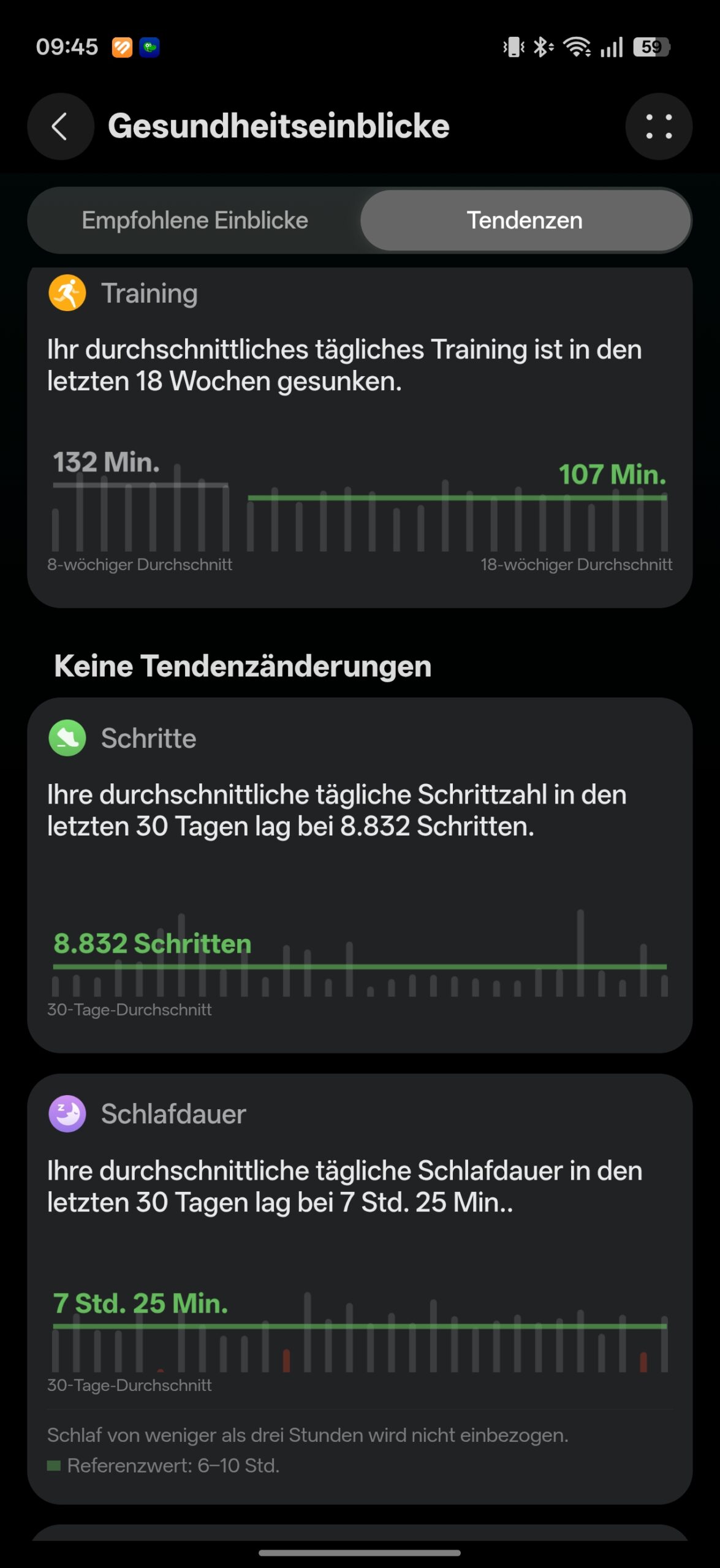Switch to Empfohlene Einblicke tab
Viewport: 720px width, 1568px height.
[195, 221]
